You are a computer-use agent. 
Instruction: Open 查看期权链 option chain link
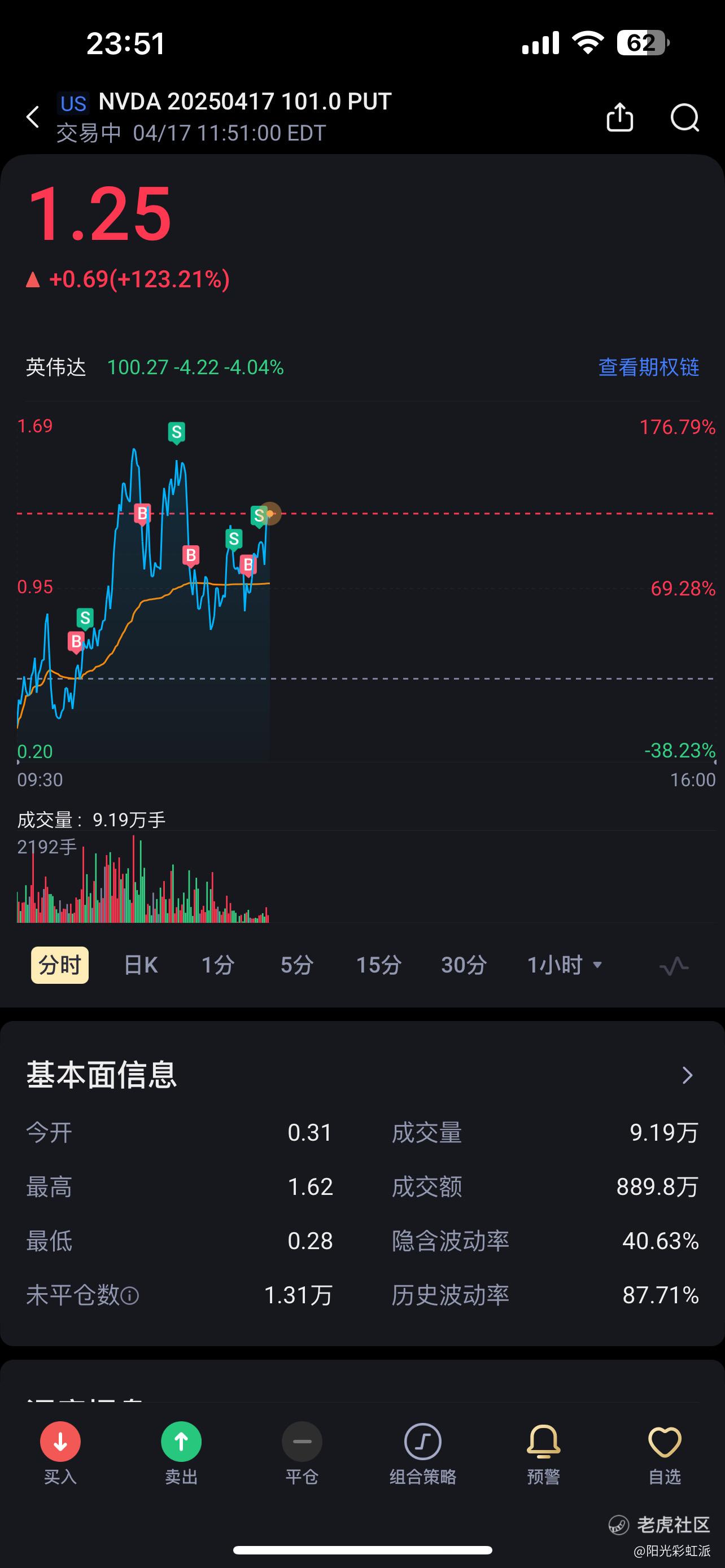coord(648,367)
